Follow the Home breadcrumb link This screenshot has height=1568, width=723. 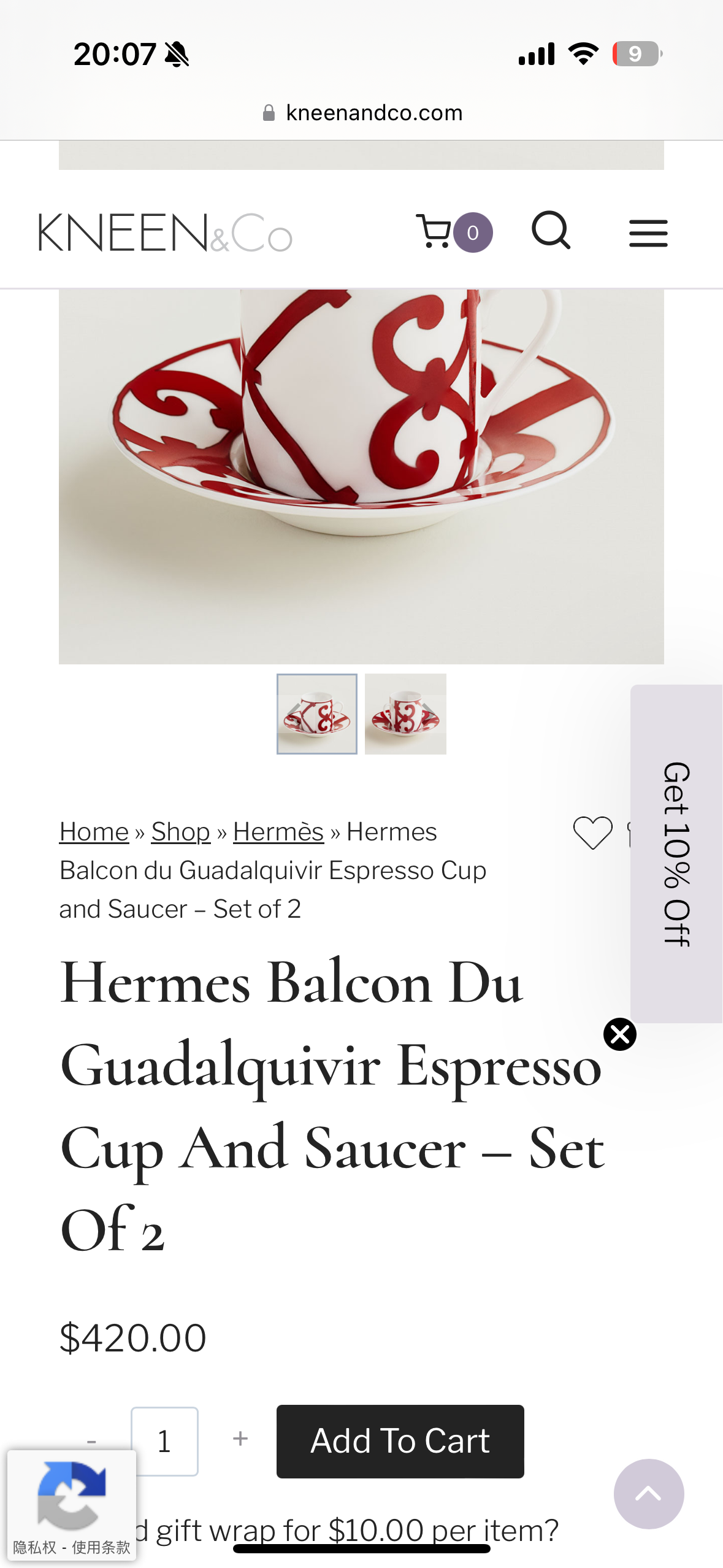tap(94, 832)
